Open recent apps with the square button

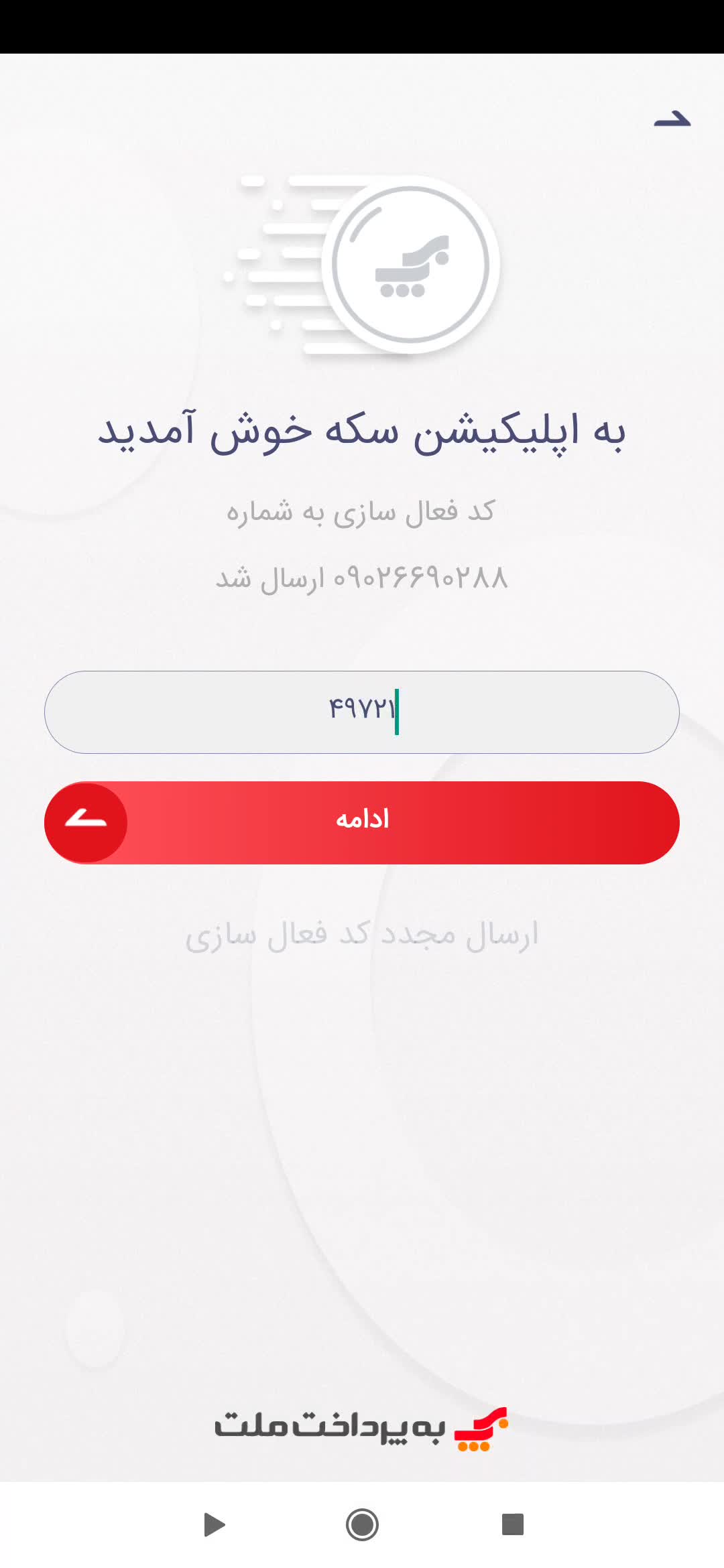tap(512, 1524)
